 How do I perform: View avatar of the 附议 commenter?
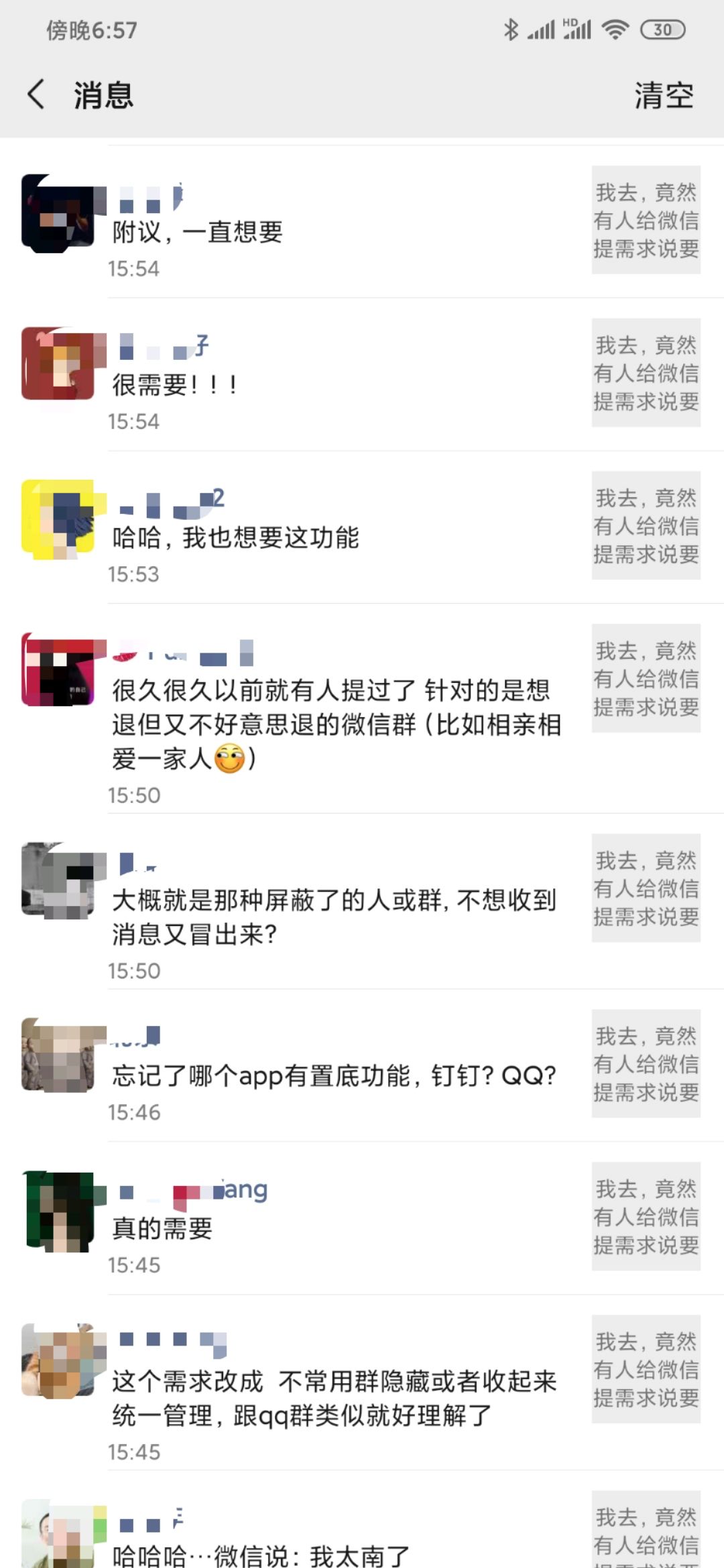tap(58, 213)
